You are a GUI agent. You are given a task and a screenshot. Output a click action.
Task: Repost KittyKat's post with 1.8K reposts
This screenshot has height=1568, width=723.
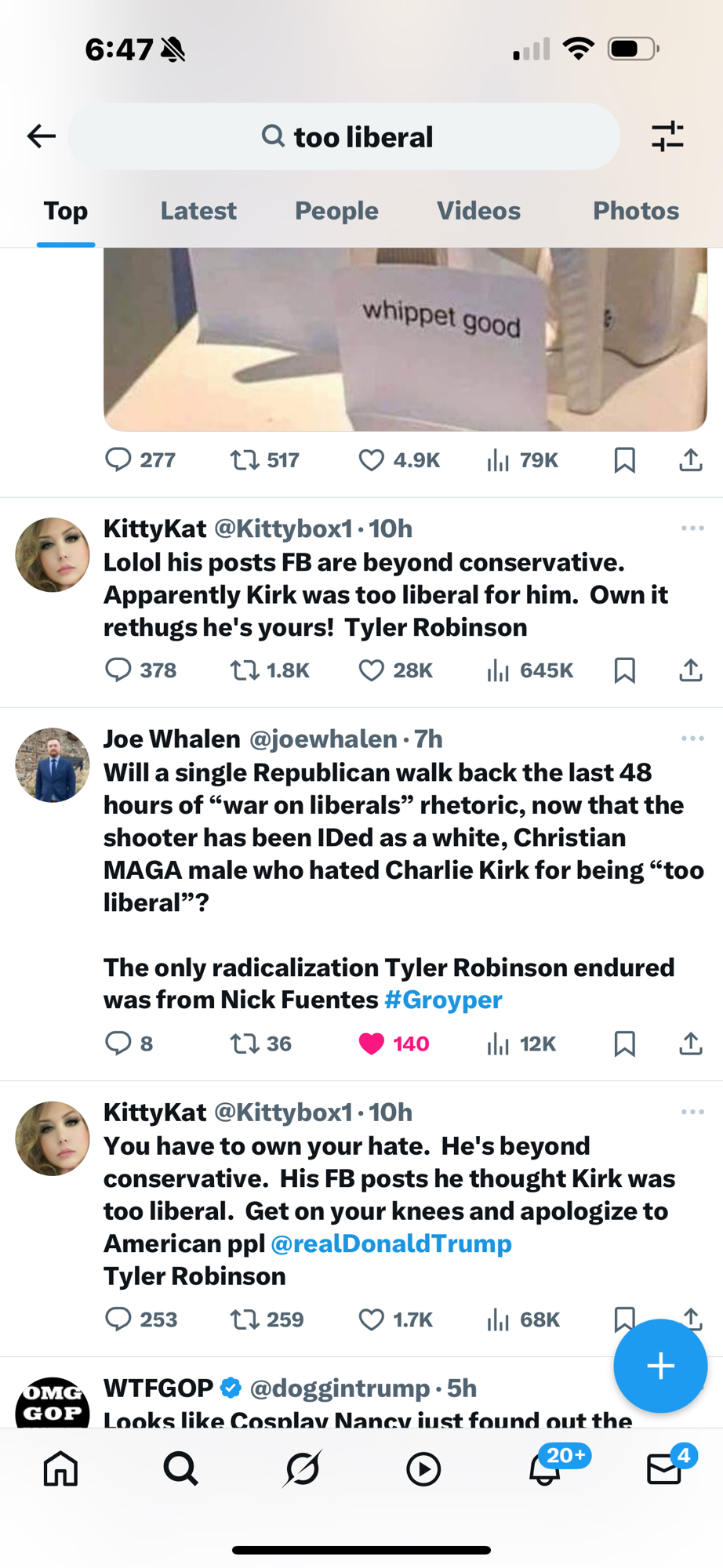click(245, 670)
